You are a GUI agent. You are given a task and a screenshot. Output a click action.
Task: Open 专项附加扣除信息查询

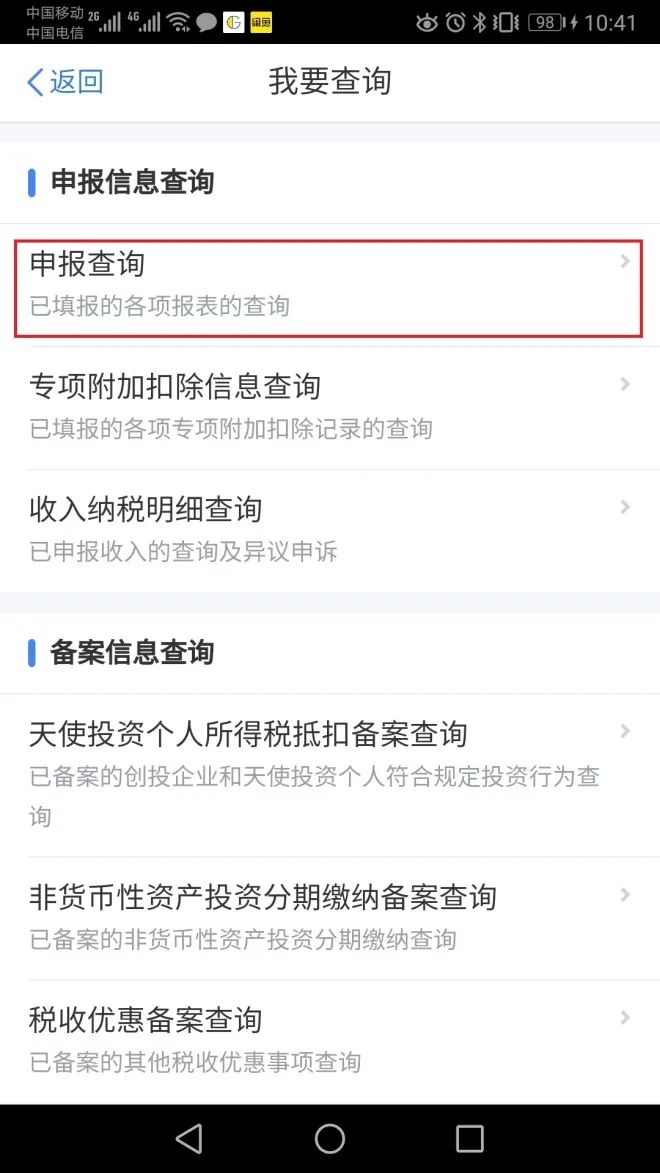[329, 408]
